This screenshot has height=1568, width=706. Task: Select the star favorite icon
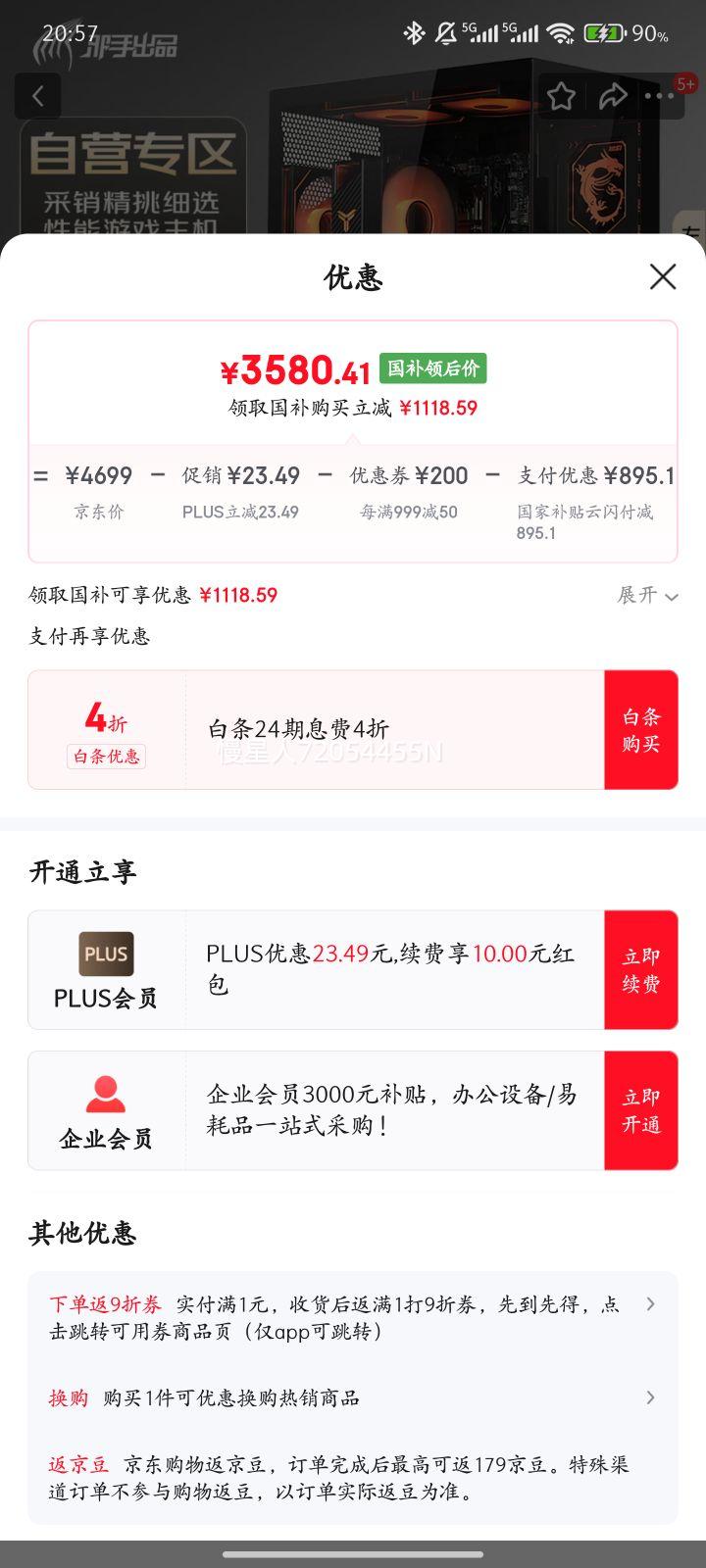coord(562,95)
